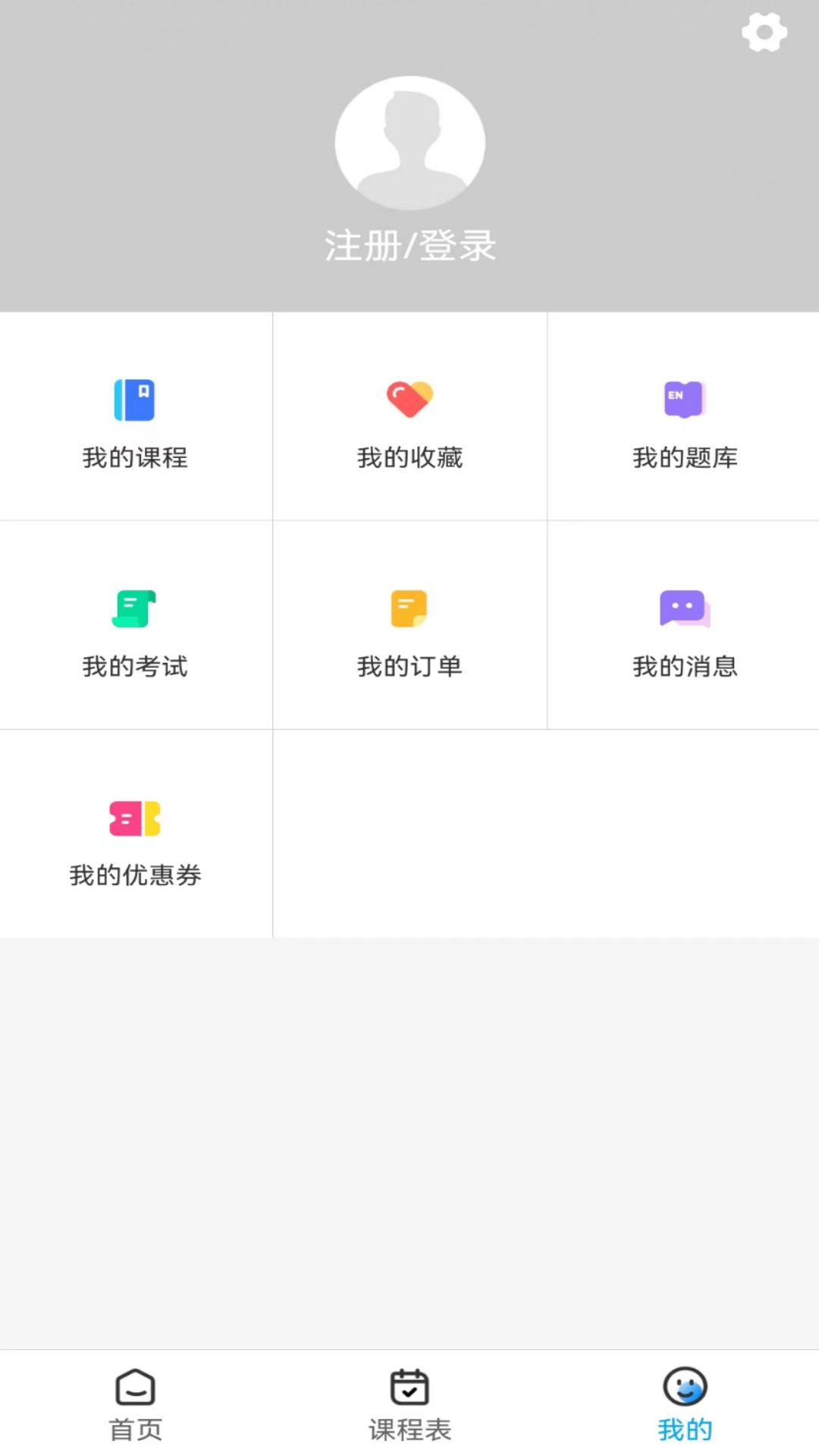The height and width of the screenshot is (1456, 819).
Task: Open 我的课程 via the blue book icon
Action: (135, 400)
